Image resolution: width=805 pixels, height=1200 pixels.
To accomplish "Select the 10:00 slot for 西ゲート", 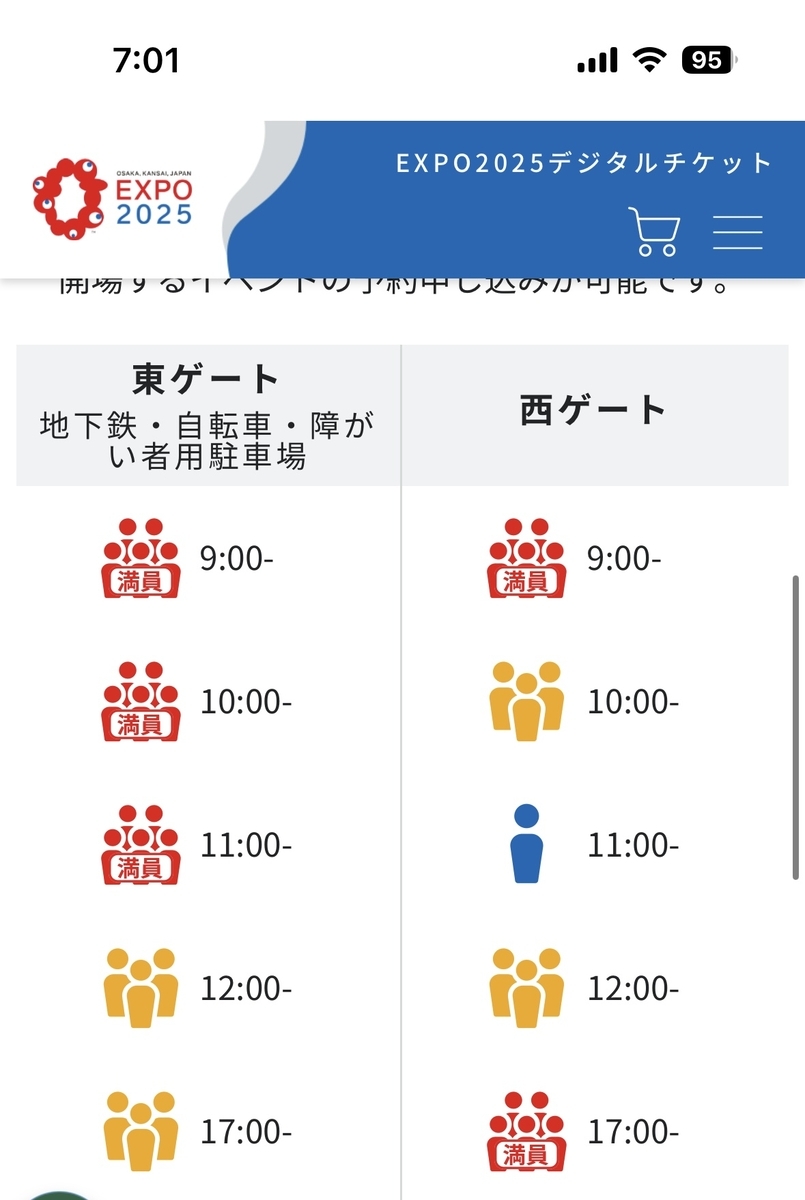I will pyautogui.click(x=584, y=702).
